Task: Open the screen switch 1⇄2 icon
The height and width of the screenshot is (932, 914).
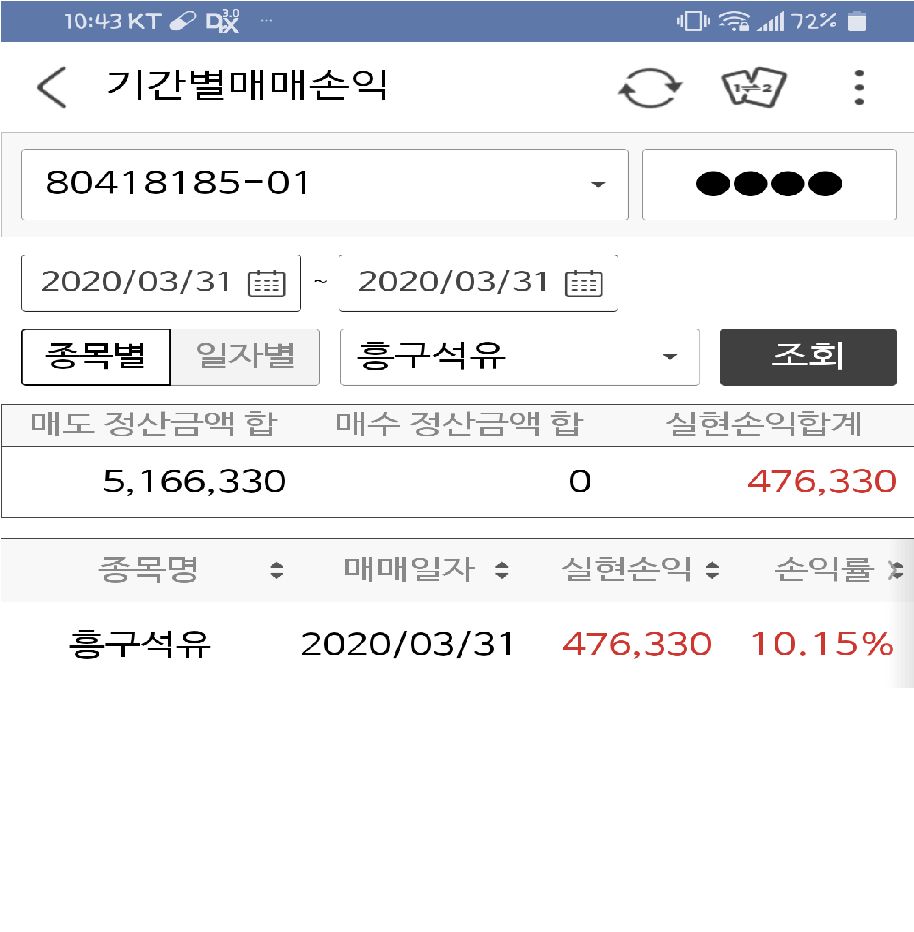Action: (x=754, y=87)
